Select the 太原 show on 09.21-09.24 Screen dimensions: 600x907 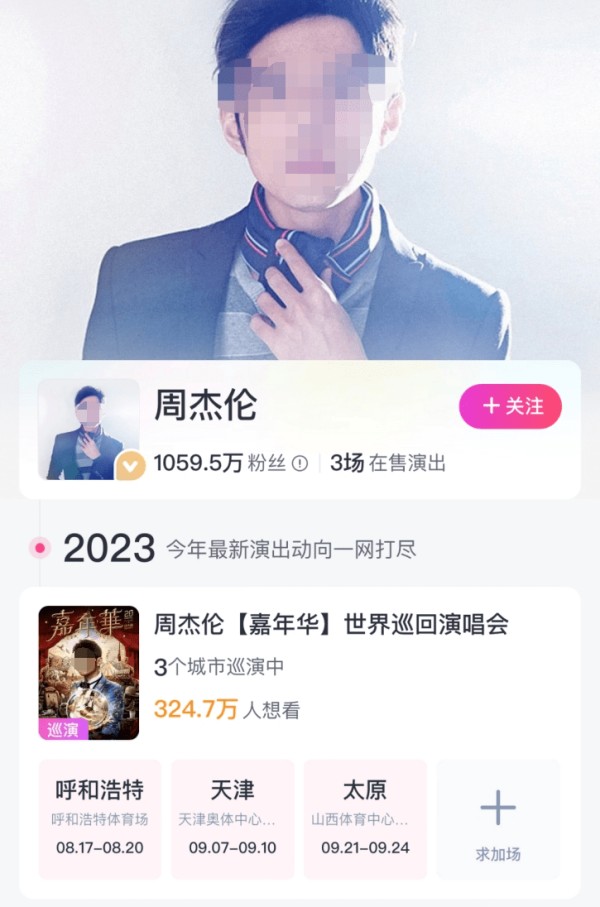[365, 819]
